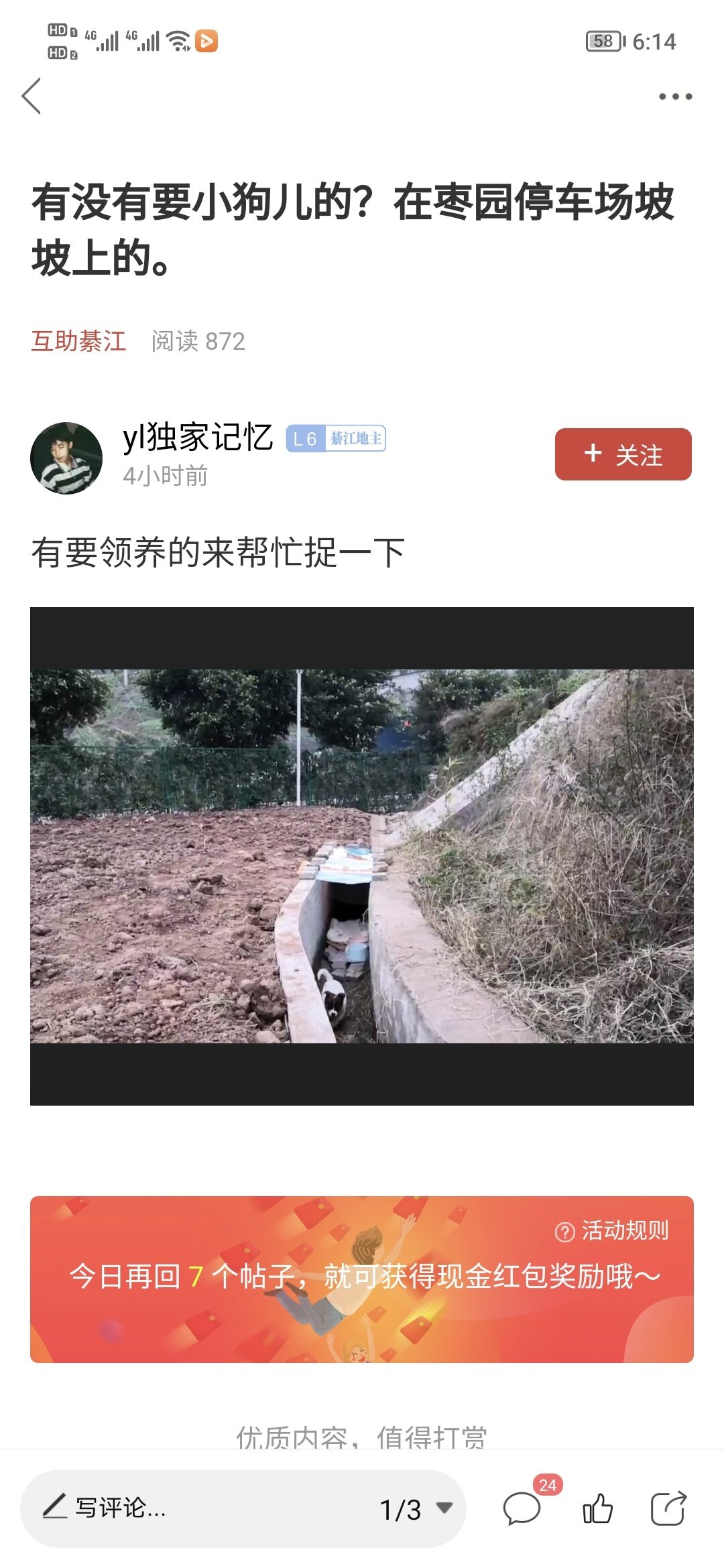View the 24 comments
724x1568 pixels.
[522, 1509]
